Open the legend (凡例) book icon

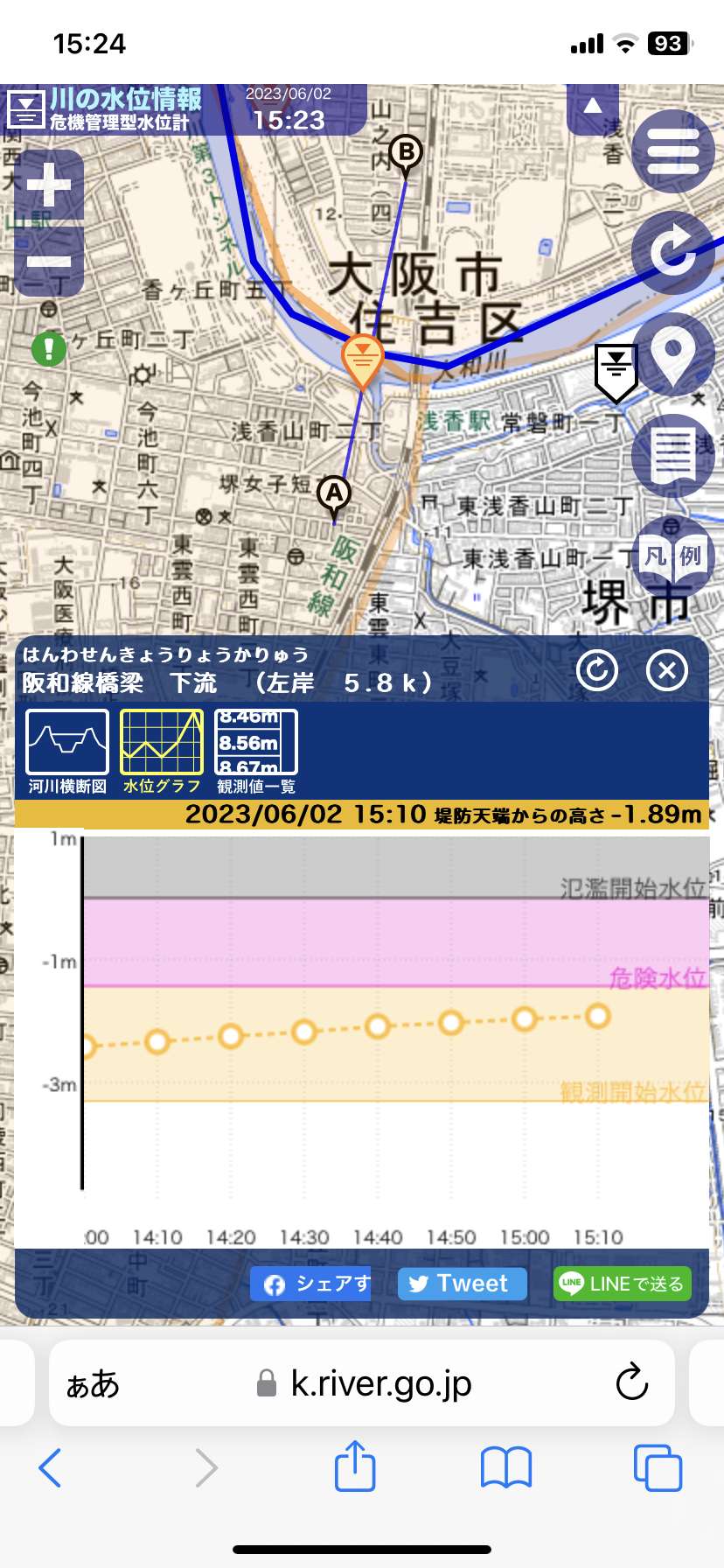(x=672, y=556)
